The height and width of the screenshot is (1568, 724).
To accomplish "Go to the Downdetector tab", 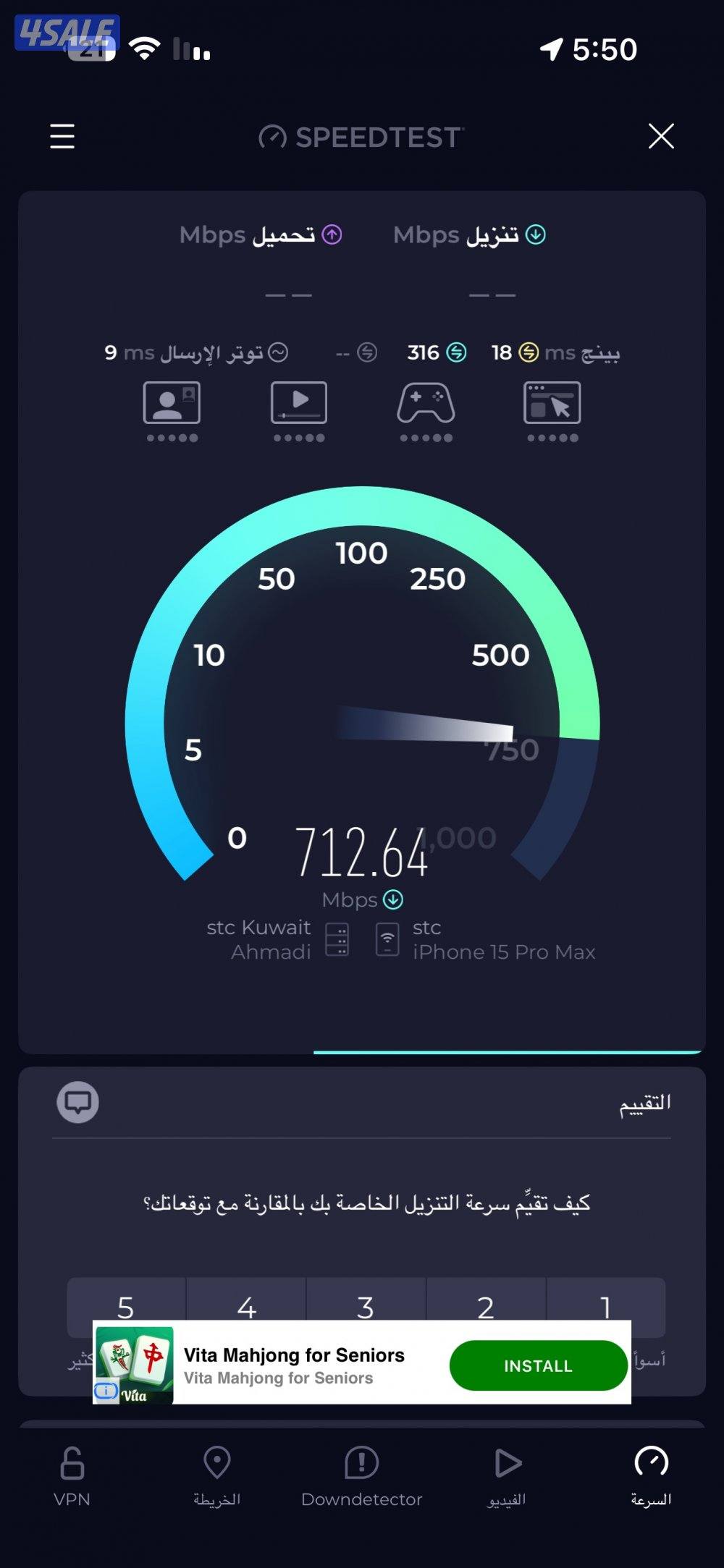I will pyautogui.click(x=361, y=1476).
